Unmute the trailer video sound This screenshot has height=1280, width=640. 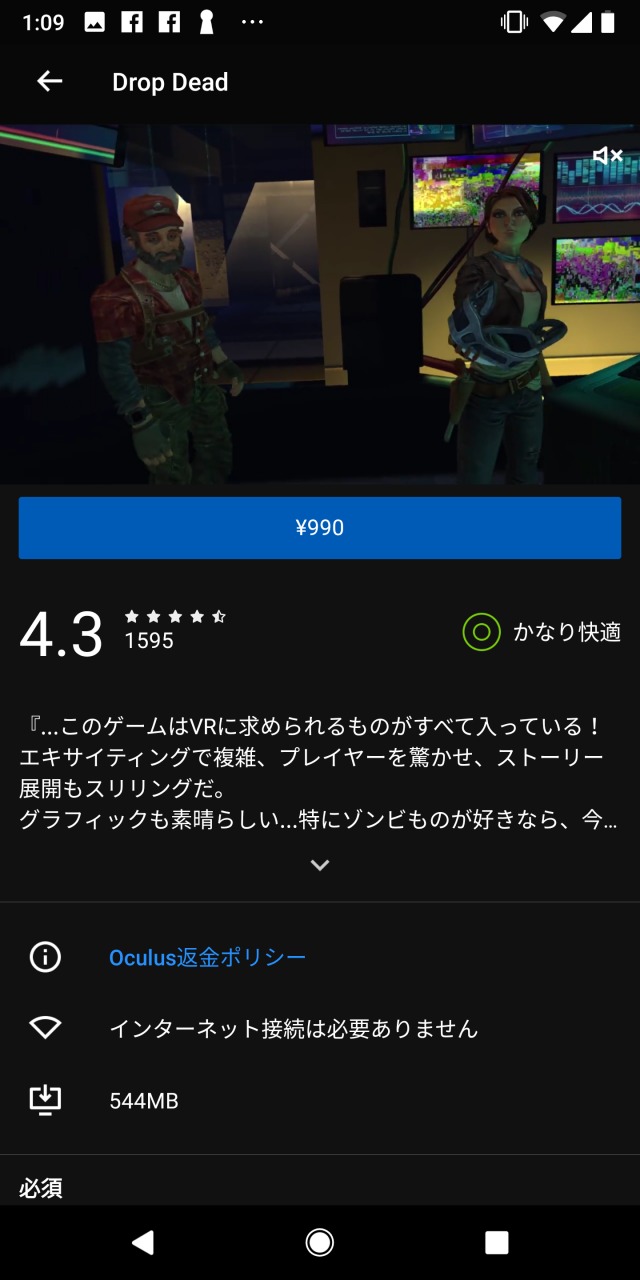607,156
